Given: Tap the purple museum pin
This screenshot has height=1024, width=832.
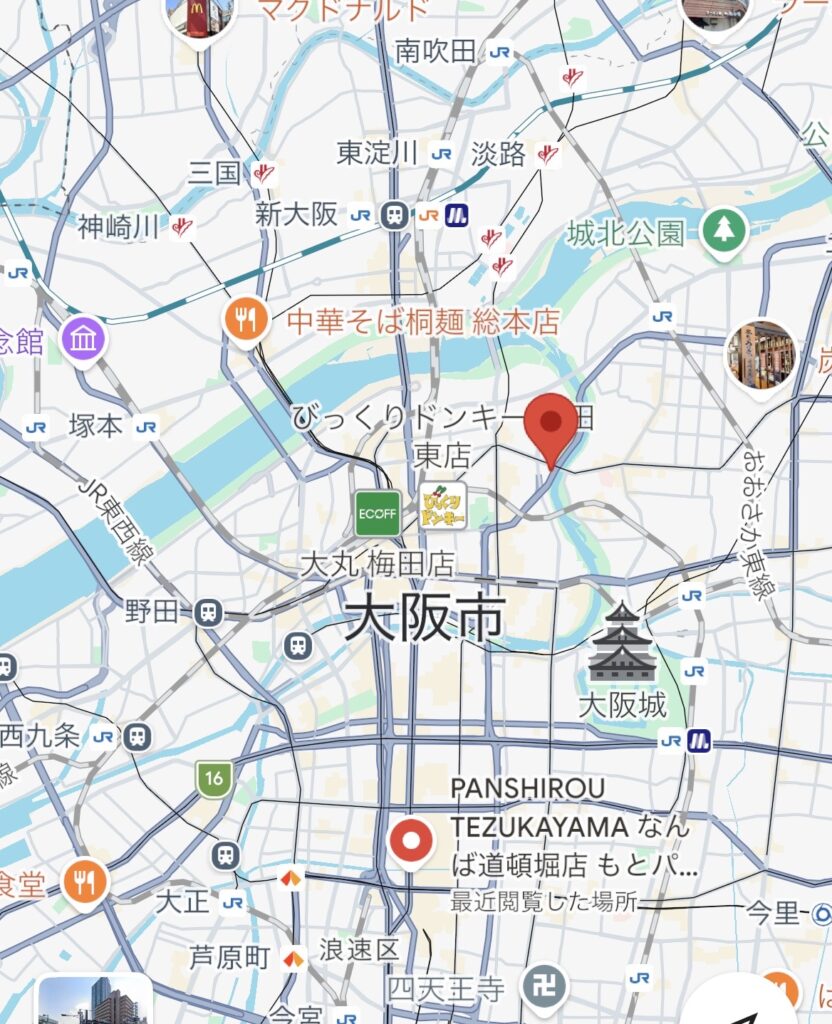Looking at the screenshot, I should (x=84, y=339).
